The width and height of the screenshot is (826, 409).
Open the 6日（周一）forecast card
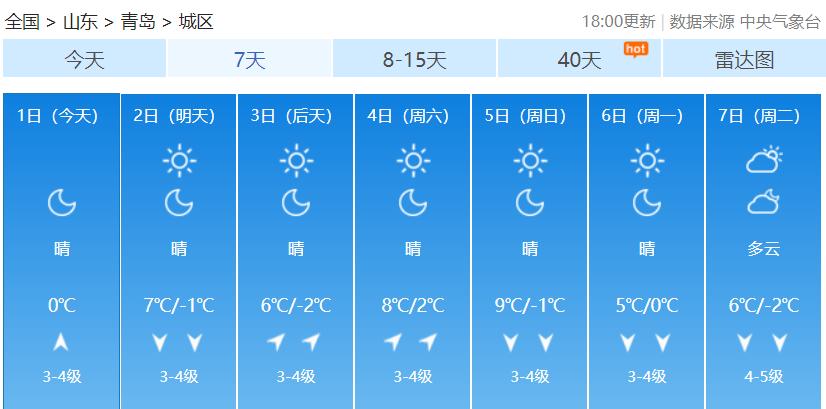646,251
